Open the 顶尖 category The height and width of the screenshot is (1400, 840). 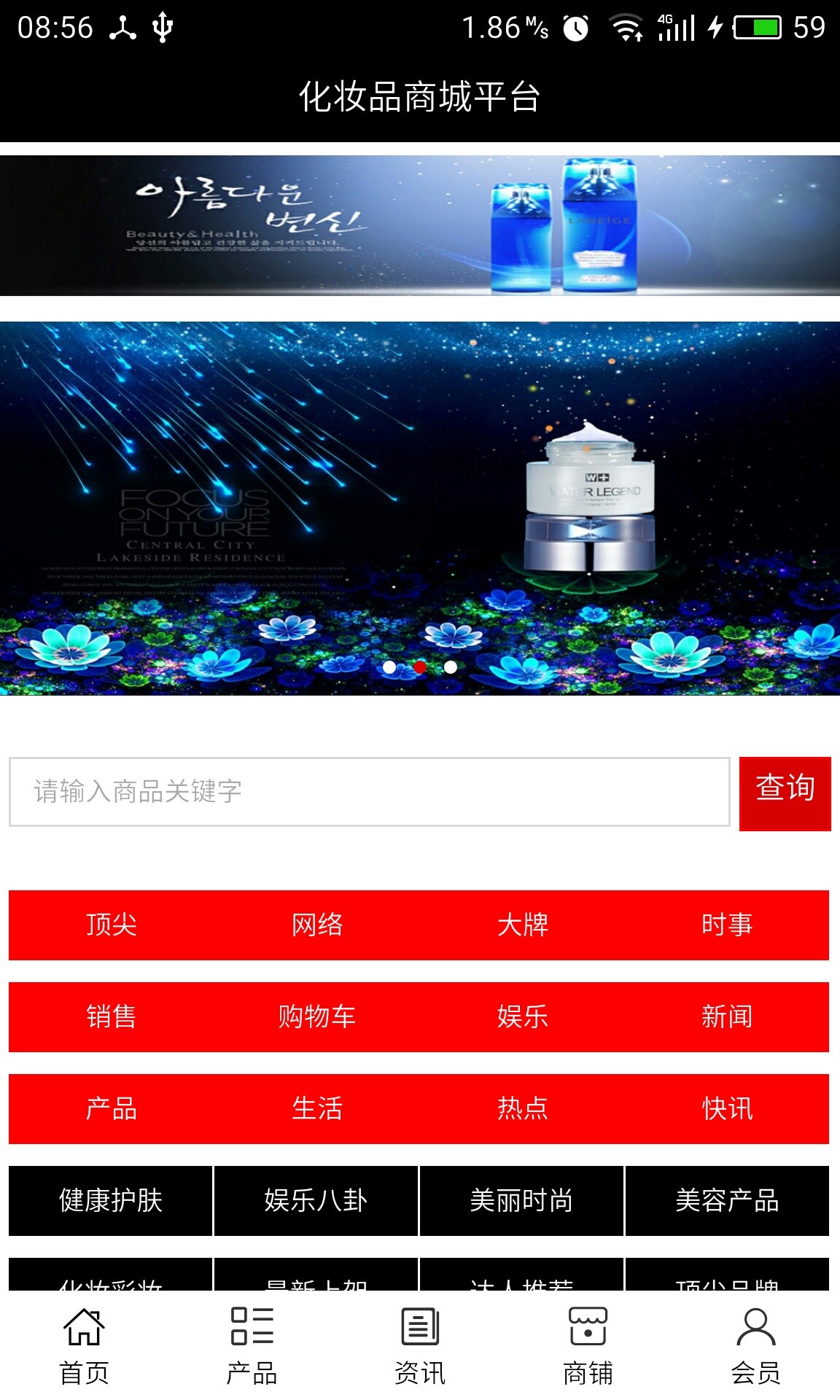(x=112, y=925)
